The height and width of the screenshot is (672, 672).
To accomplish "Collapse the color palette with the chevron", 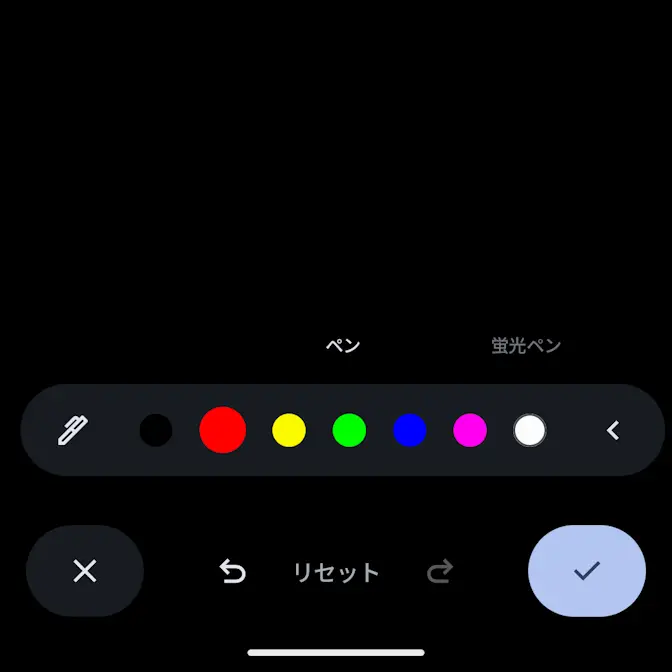I will pos(613,431).
